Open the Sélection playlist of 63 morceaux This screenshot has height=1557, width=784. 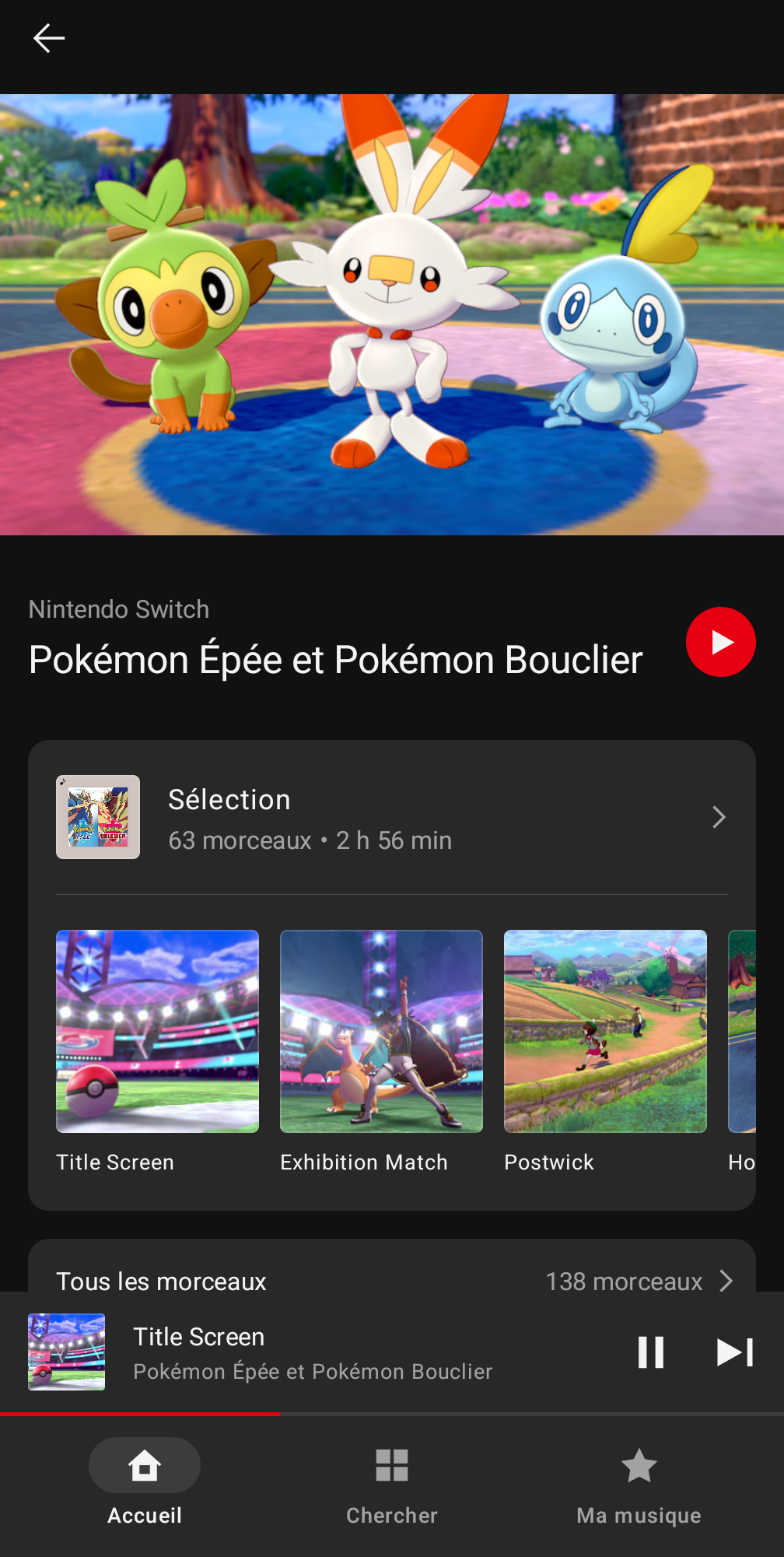click(x=392, y=817)
